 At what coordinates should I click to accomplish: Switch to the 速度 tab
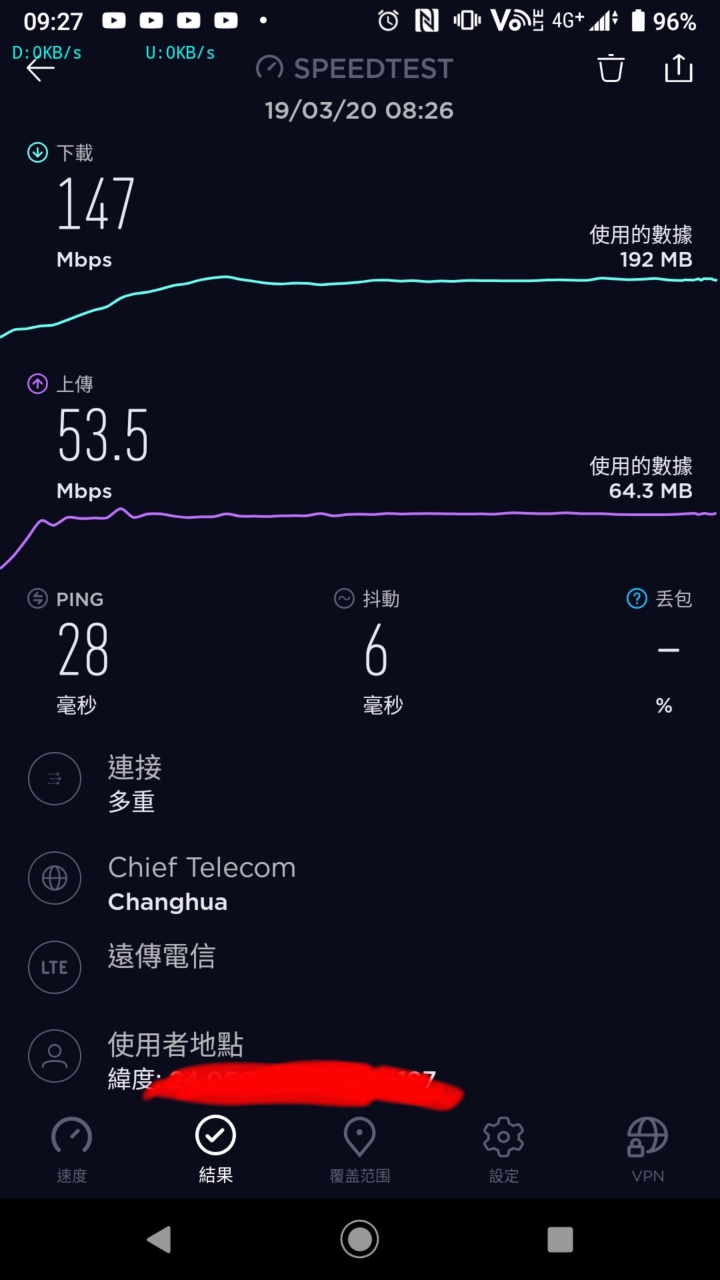pos(72,1150)
